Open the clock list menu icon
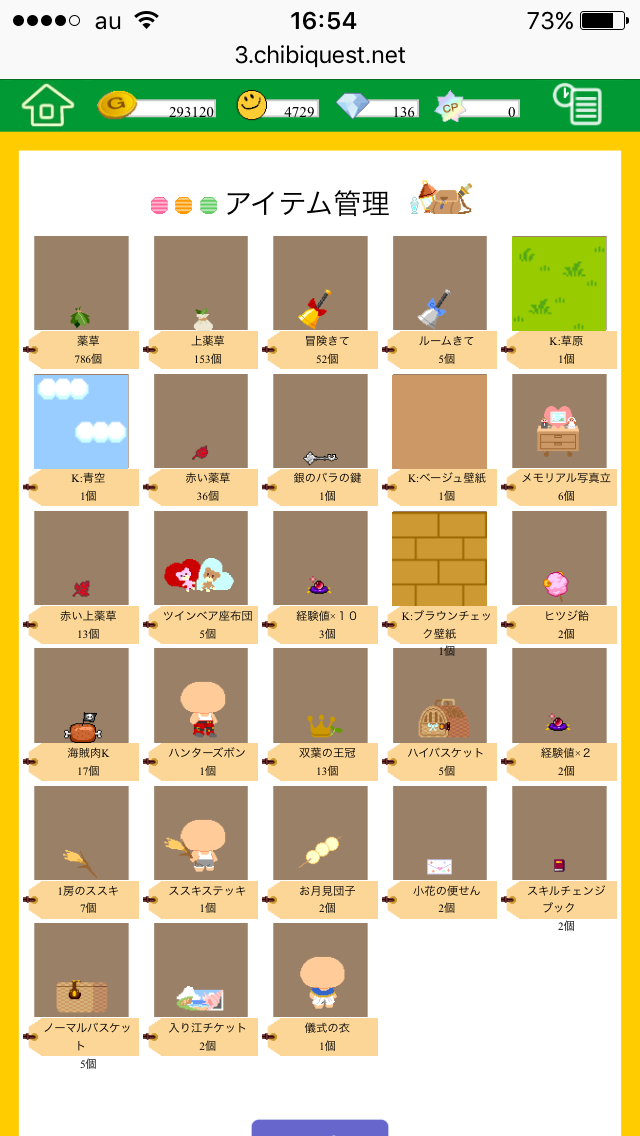Image resolution: width=640 pixels, height=1136 pixels. [x=578, y=105]
